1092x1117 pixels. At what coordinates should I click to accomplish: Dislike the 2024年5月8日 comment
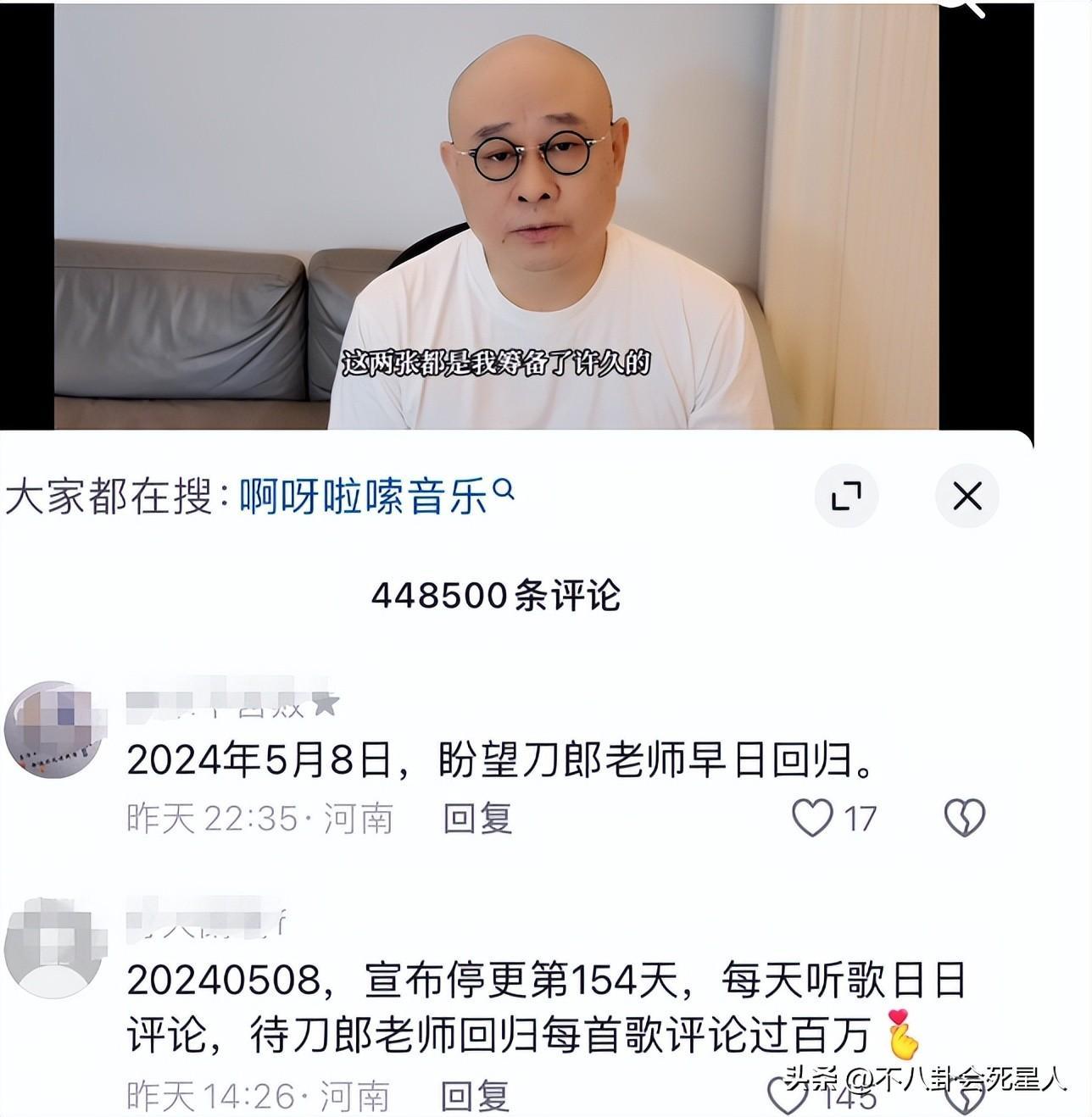tap(964, 818)
